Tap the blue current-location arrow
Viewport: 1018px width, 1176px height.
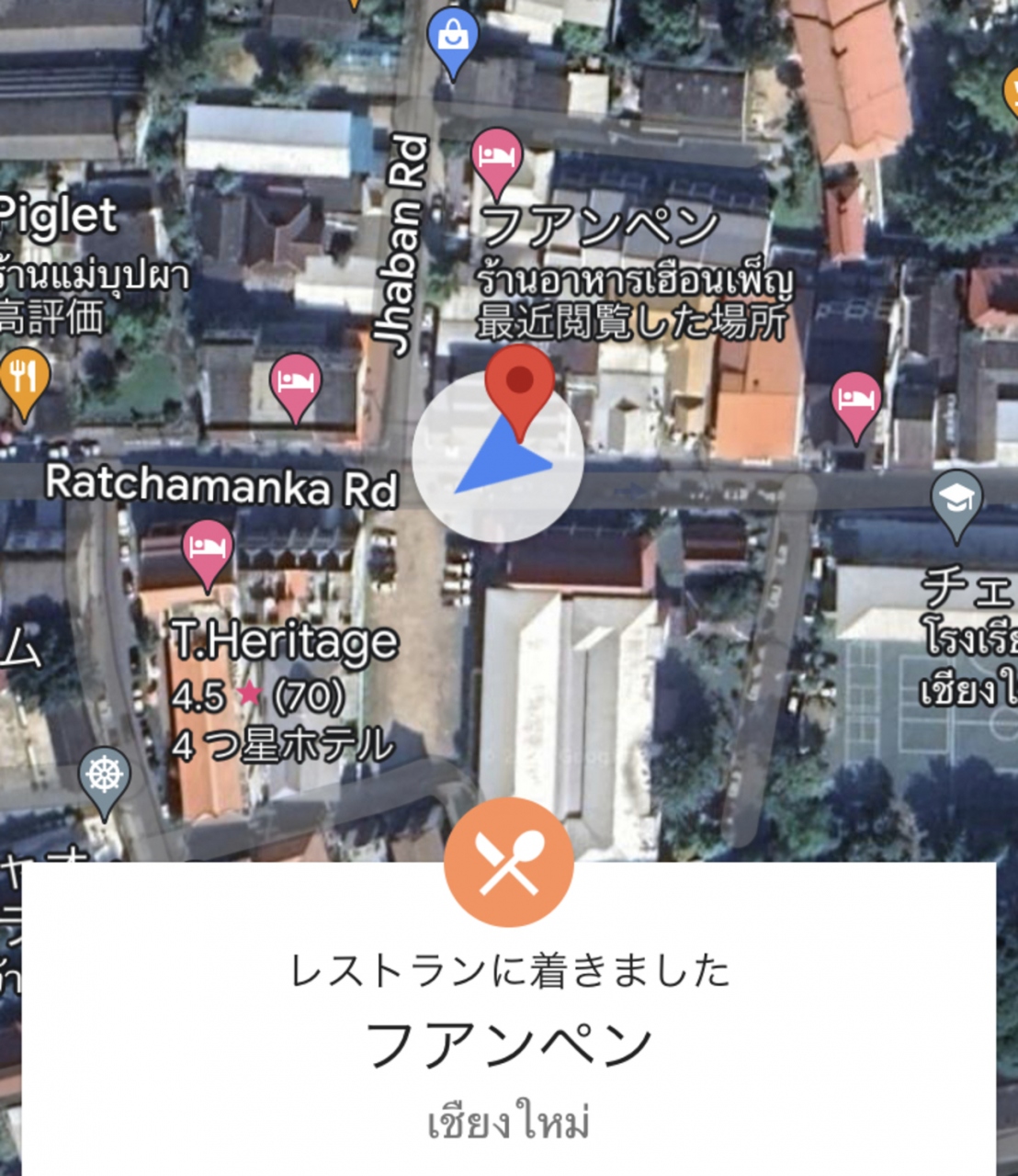pos(501,461)
